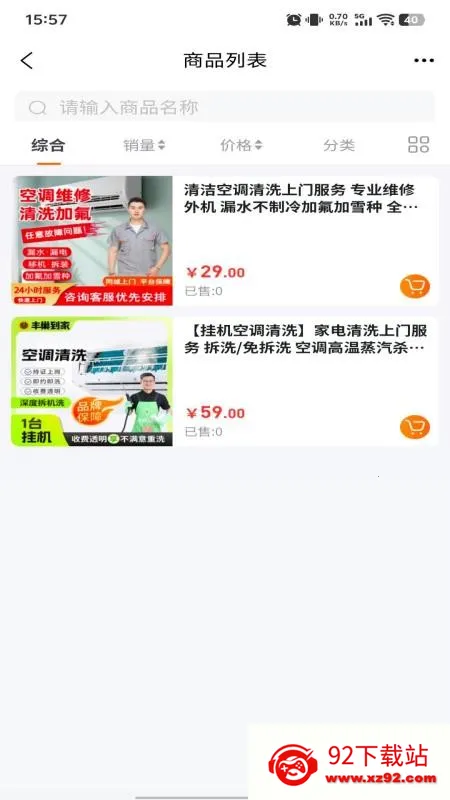
Task: Sort products by 价格
Action: pyautogui.click(x=241, y=145)
